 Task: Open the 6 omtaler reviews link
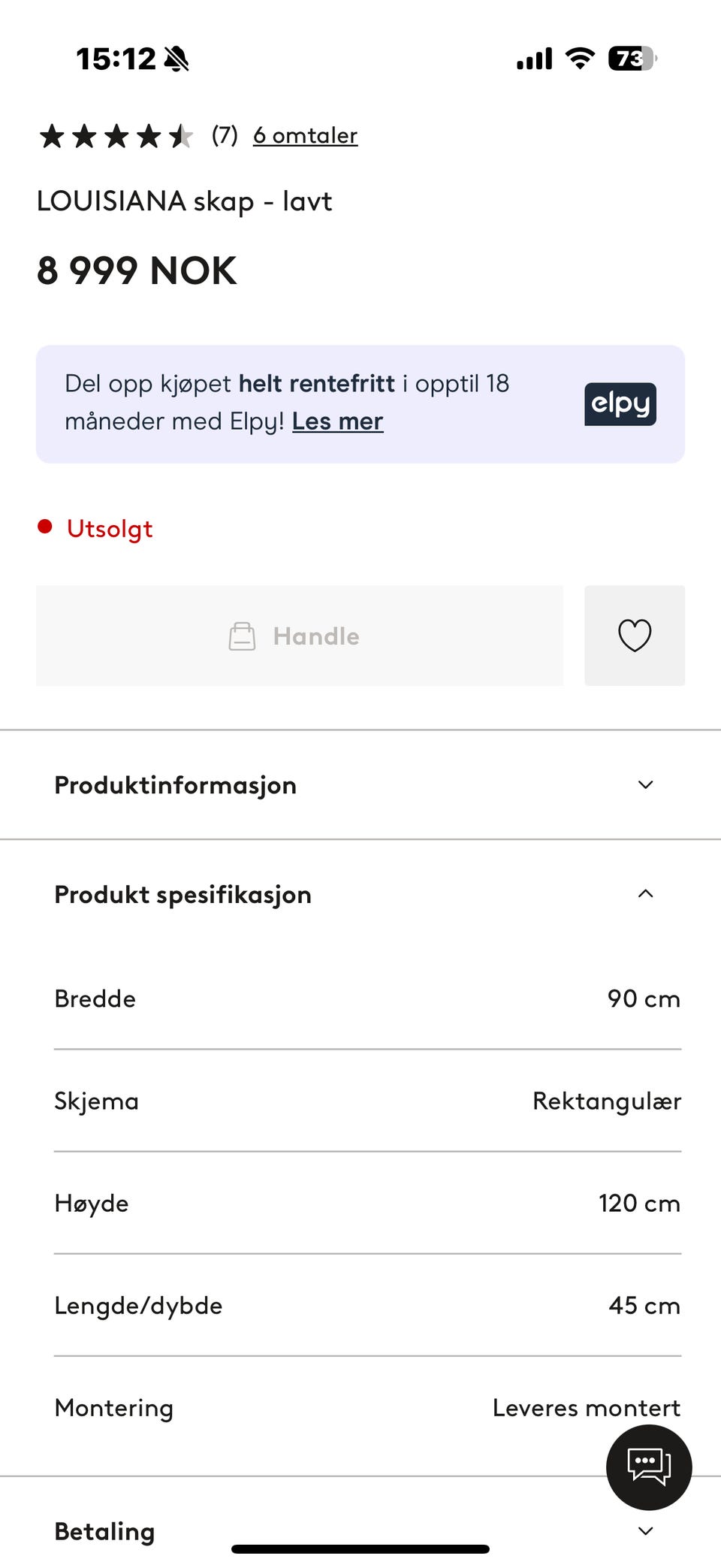point(305,135)
